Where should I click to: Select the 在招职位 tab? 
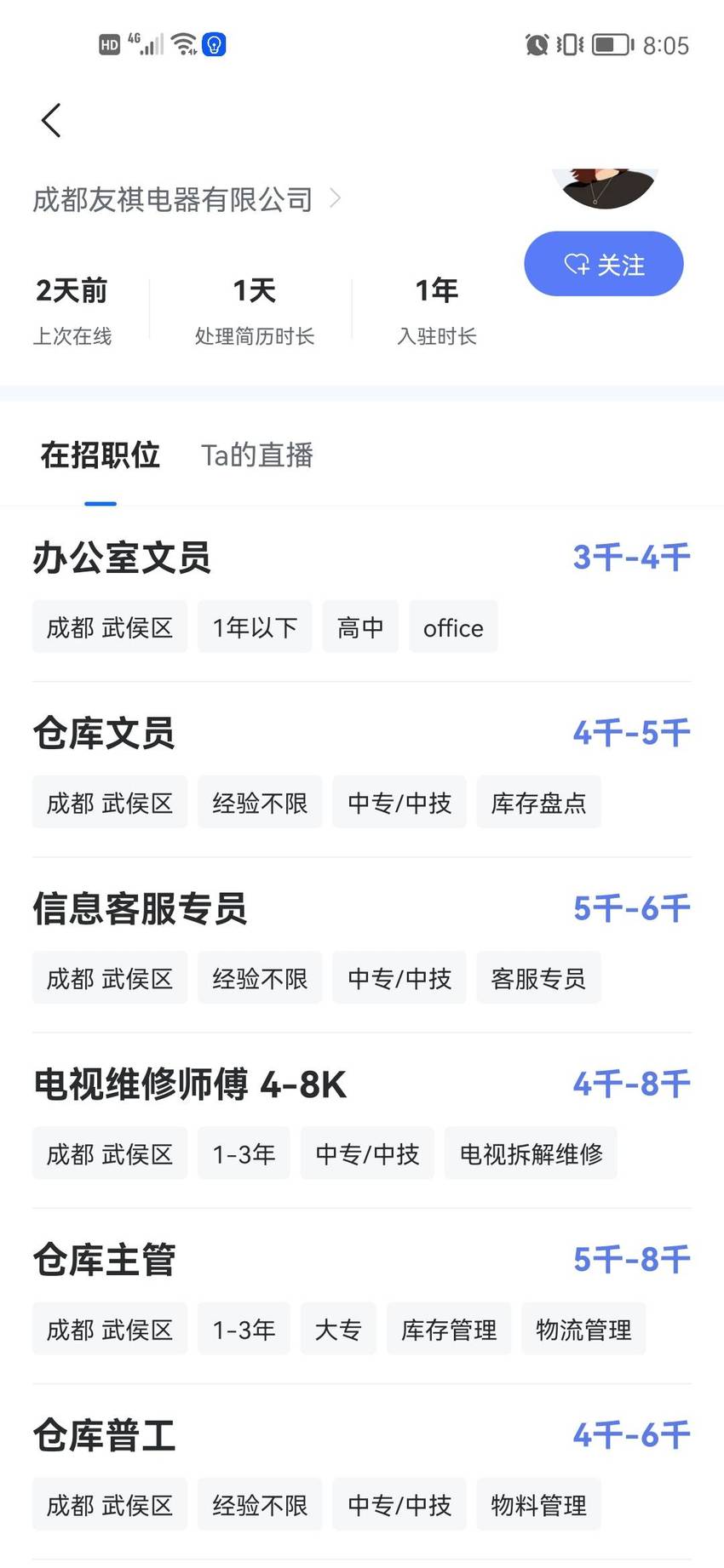[101, 455]
